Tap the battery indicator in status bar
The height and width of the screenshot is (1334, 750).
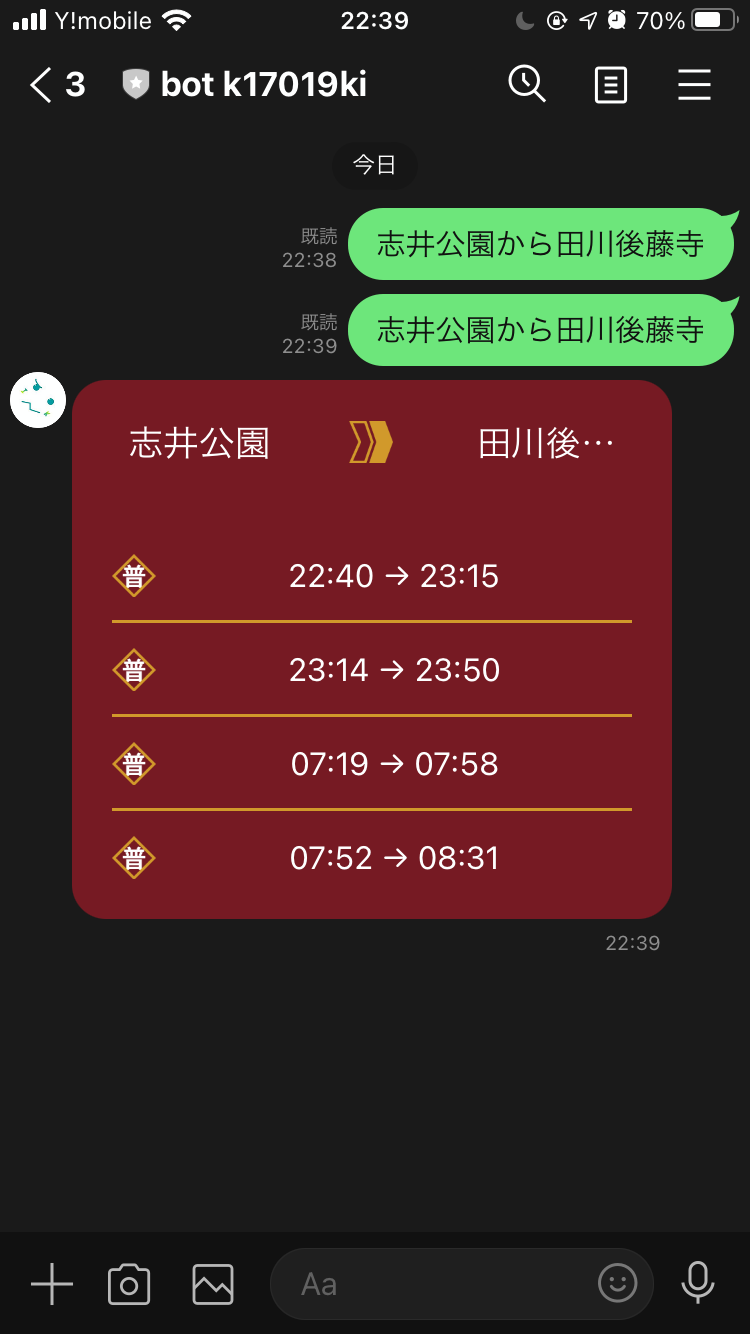(x=716, y=20)
